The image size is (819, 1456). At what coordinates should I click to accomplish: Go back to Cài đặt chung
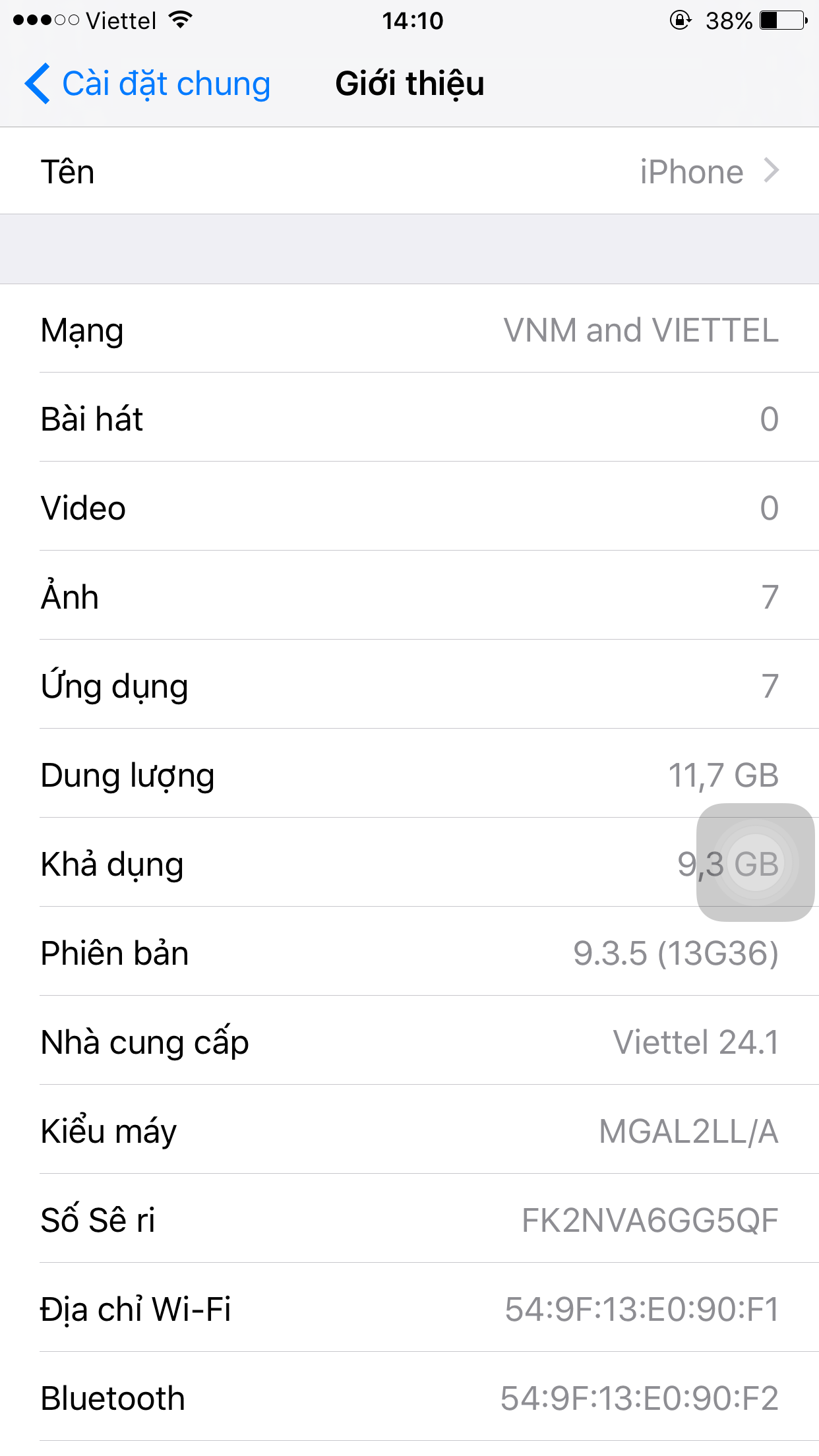(148, 84)
